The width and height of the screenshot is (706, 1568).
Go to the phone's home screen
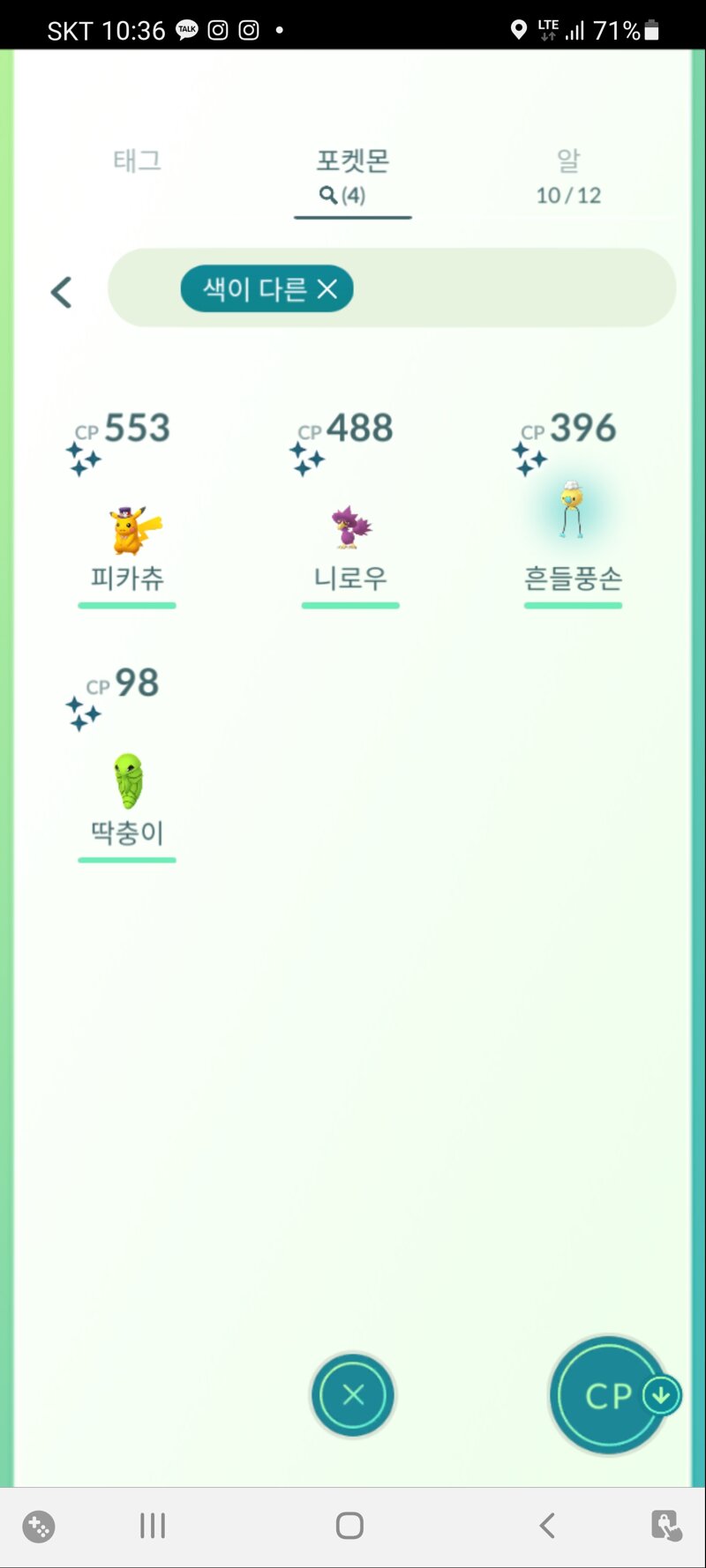[350, 1525]
